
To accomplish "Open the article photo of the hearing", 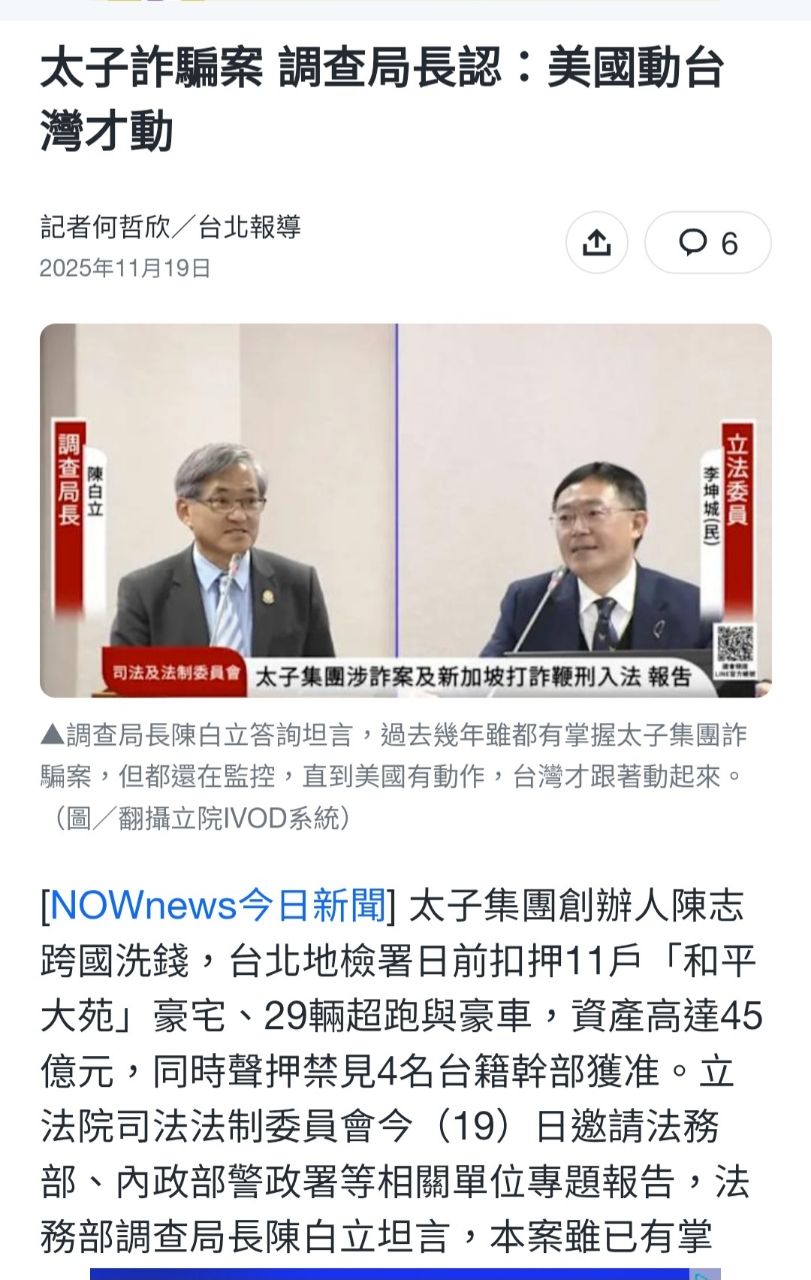I will point(405,510).
